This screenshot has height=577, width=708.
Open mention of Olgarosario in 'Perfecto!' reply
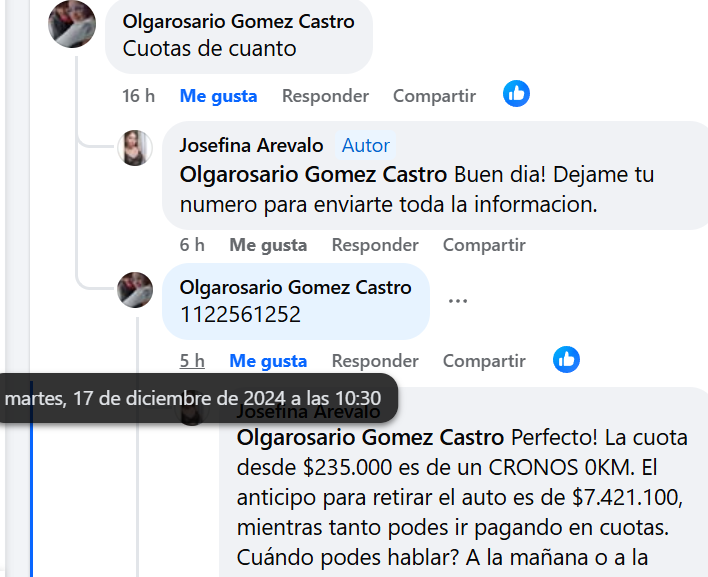tap(369, 438)
